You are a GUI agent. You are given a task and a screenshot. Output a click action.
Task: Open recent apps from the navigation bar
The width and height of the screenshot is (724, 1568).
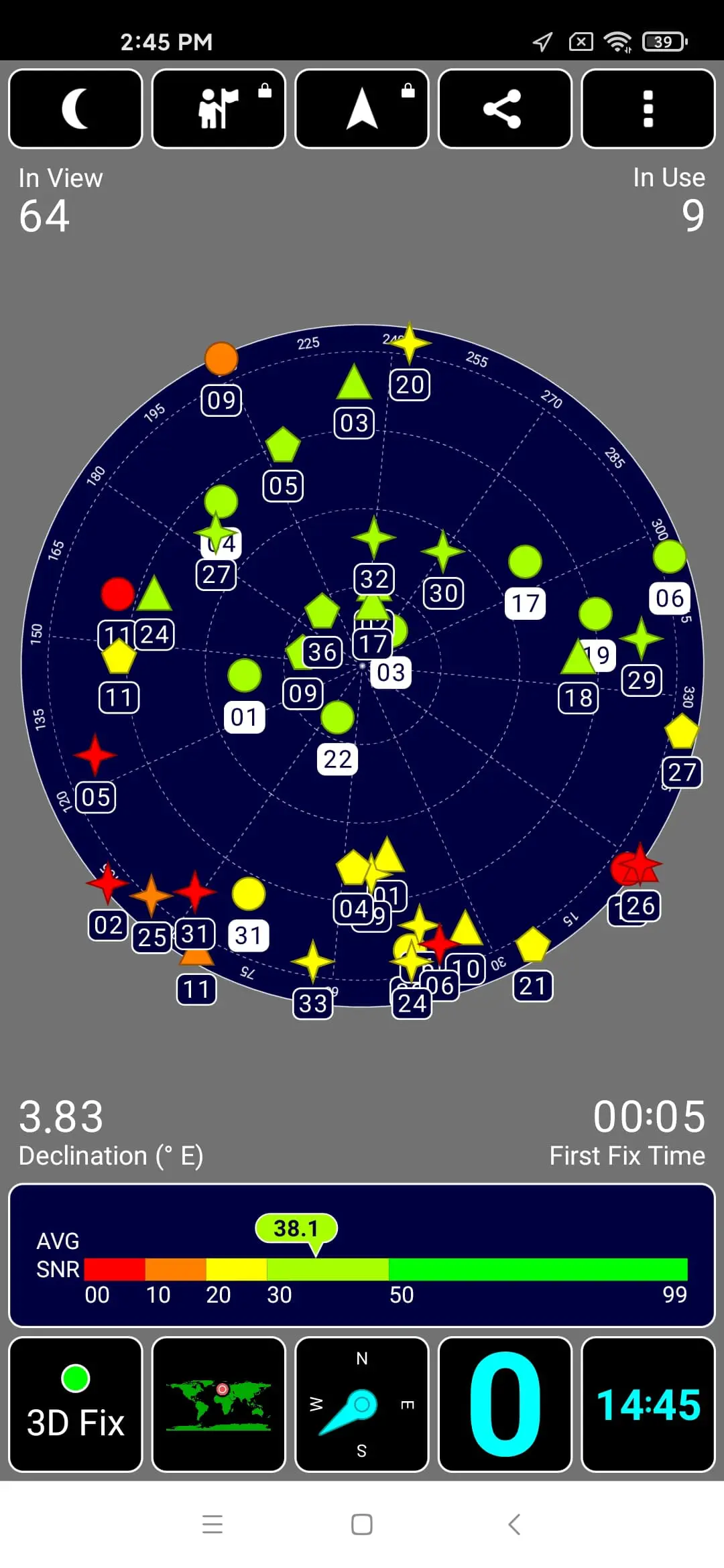[x=213, y=1524]
